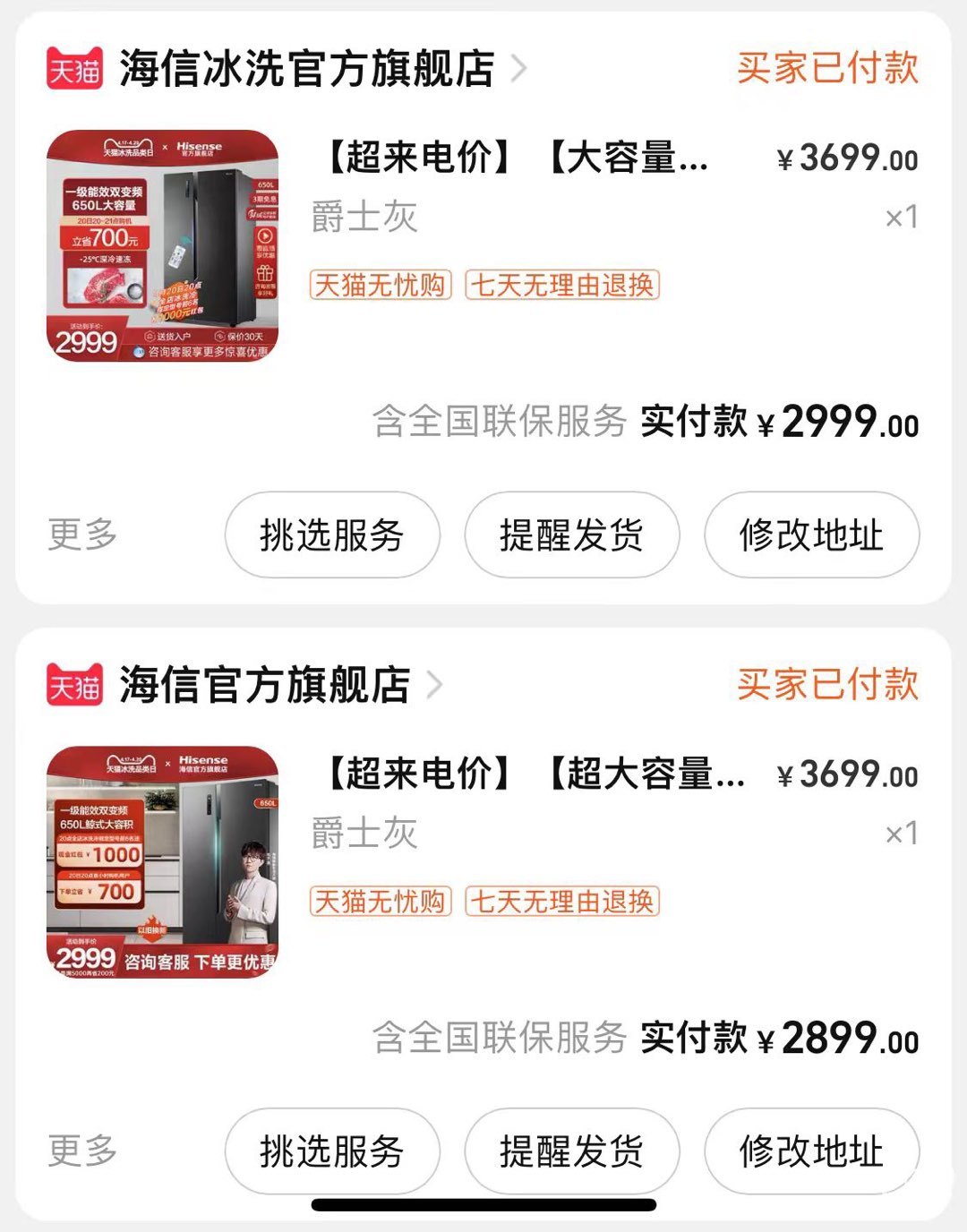The width and height of the screenshot is (967, 1232).
Task: Tap 更多 on the 海信官方旗舰店 order
Action: tap(82, 1151)
